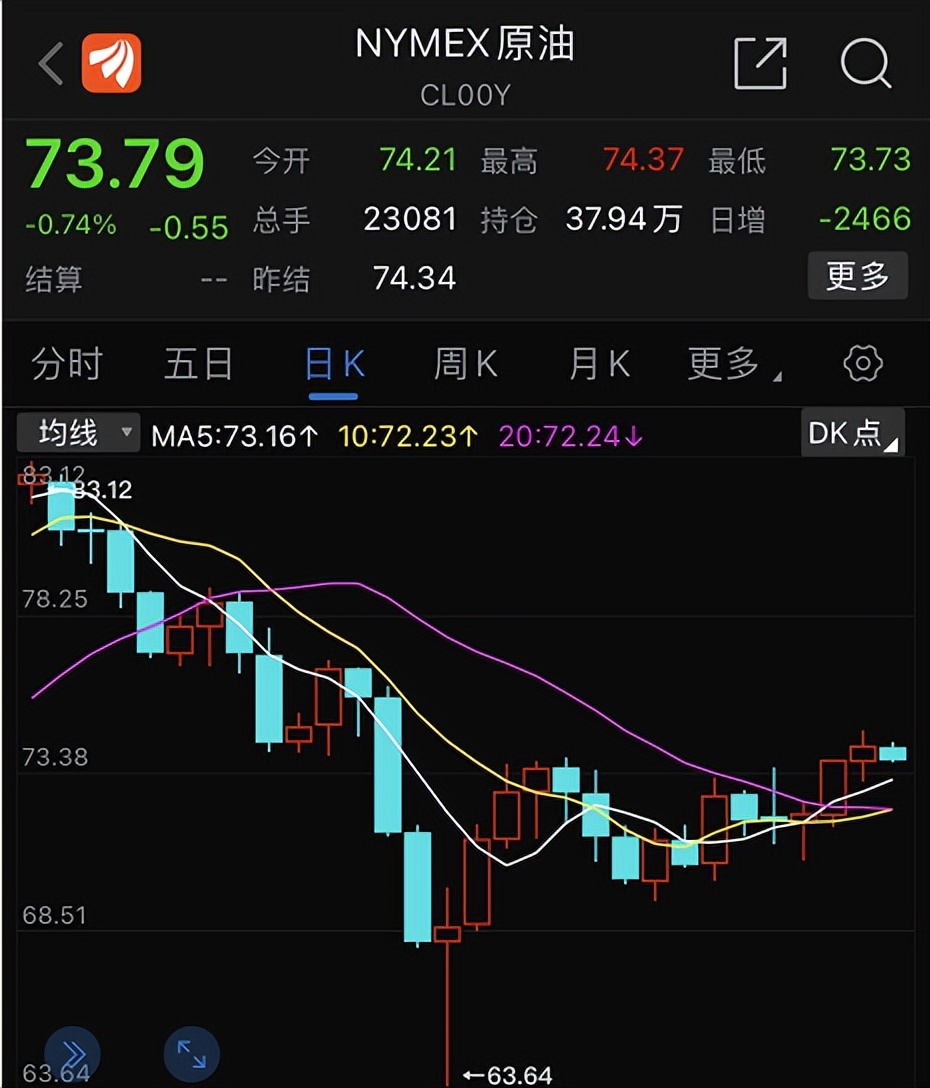Expand the 均线 moving average dropdown
Screen dimensions: 930x1088
click(x=78, y=432)
